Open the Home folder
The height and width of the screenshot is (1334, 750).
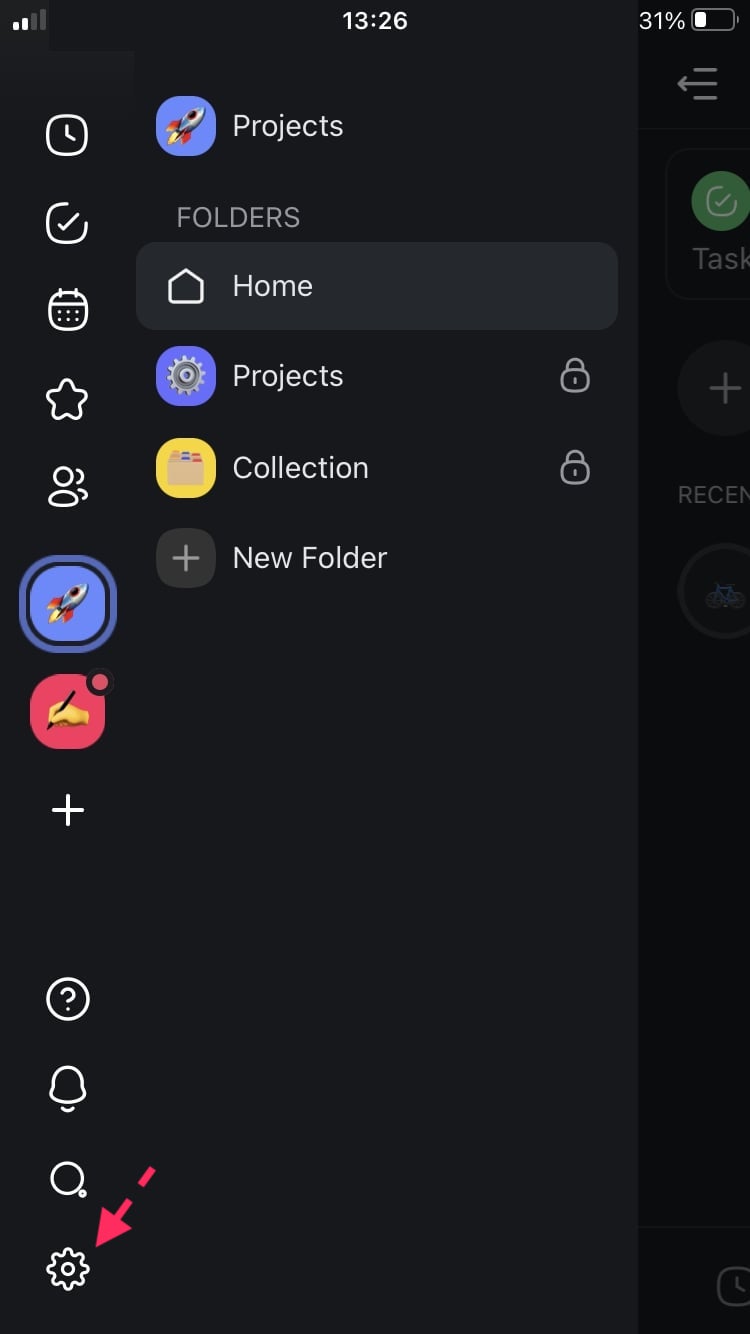(376, 286)
